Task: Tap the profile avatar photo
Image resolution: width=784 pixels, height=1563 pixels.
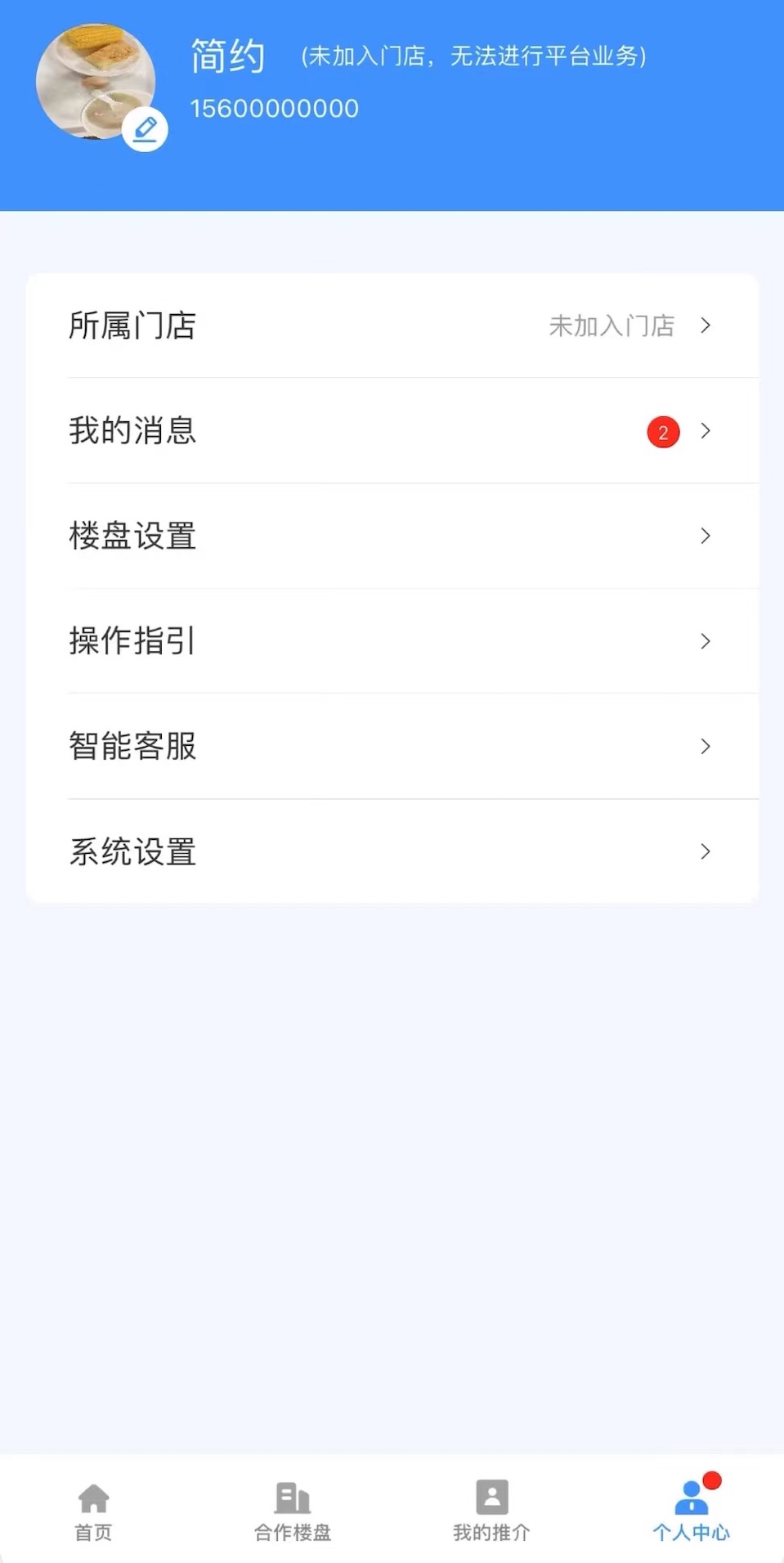Action: point(94,79)
